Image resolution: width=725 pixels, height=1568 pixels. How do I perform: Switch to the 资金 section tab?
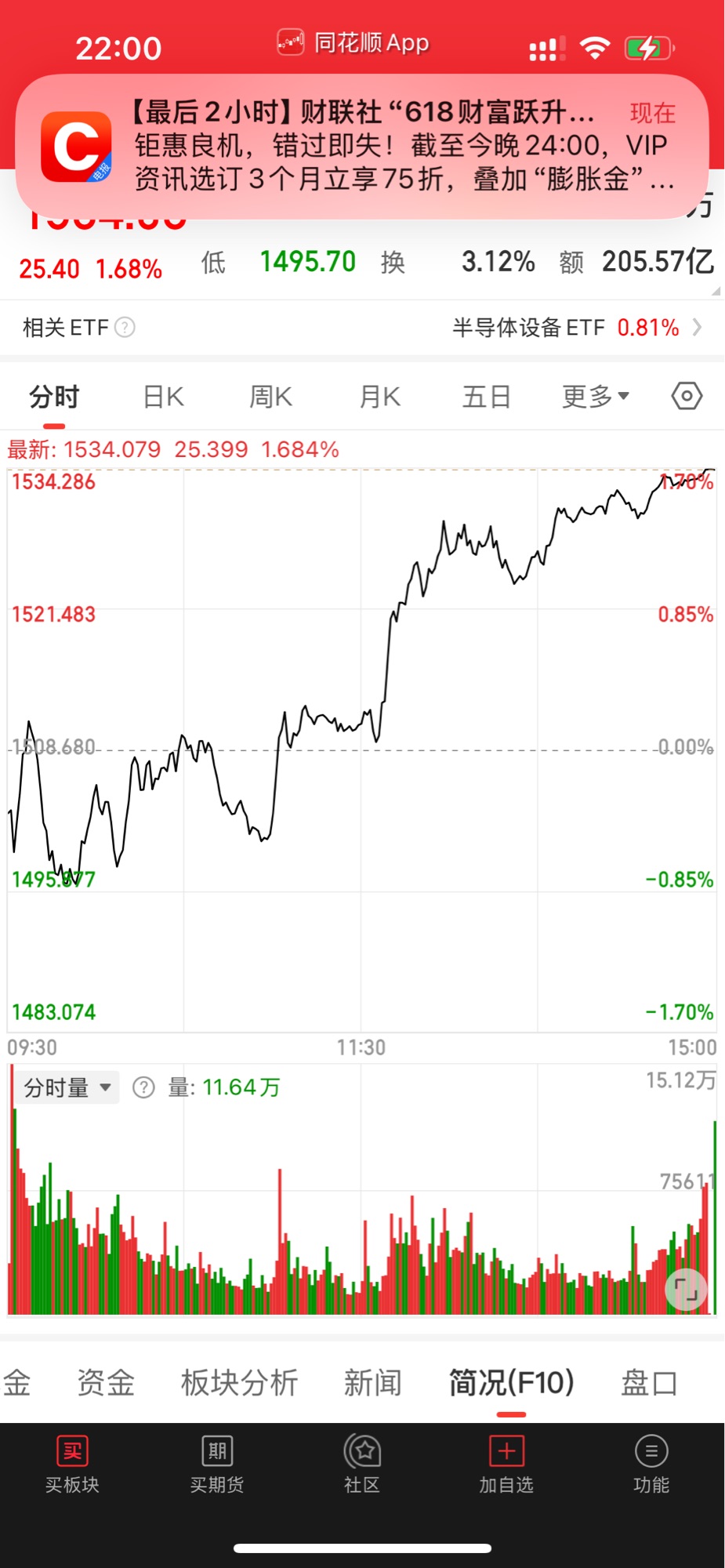pos(106,1382)
